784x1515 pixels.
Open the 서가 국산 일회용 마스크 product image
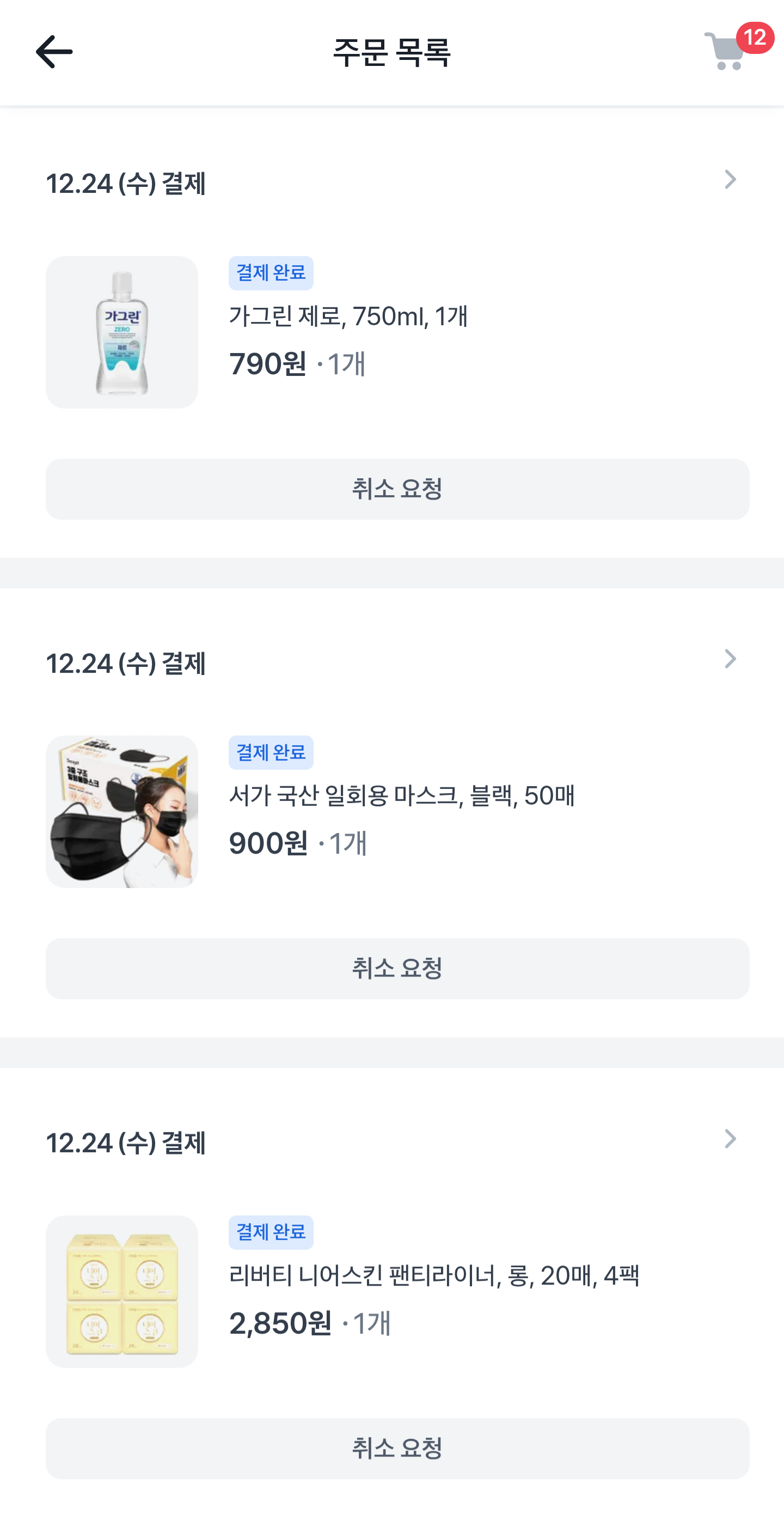[121, 812]
